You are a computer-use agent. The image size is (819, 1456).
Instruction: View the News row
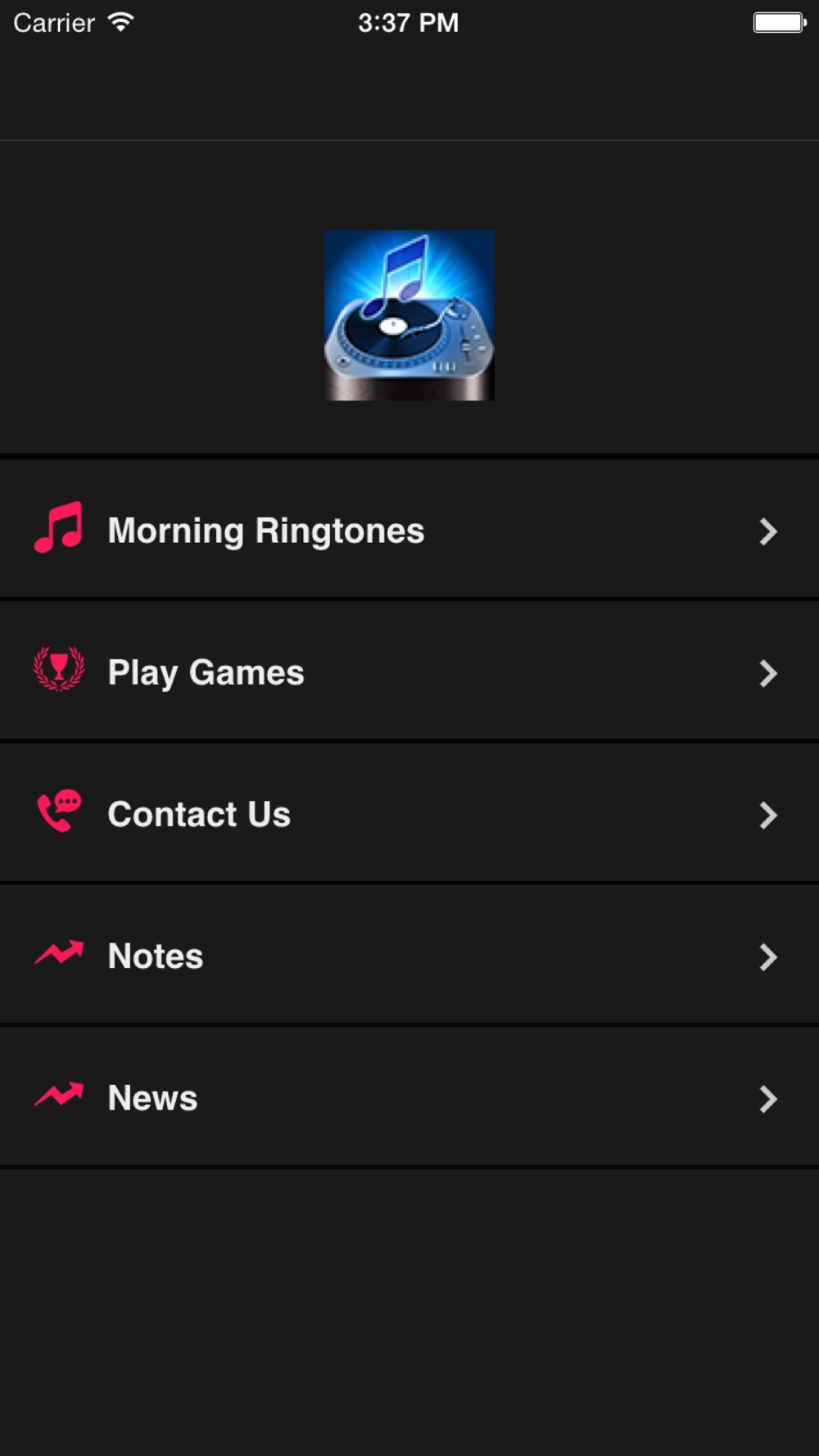pos(409,1097)
